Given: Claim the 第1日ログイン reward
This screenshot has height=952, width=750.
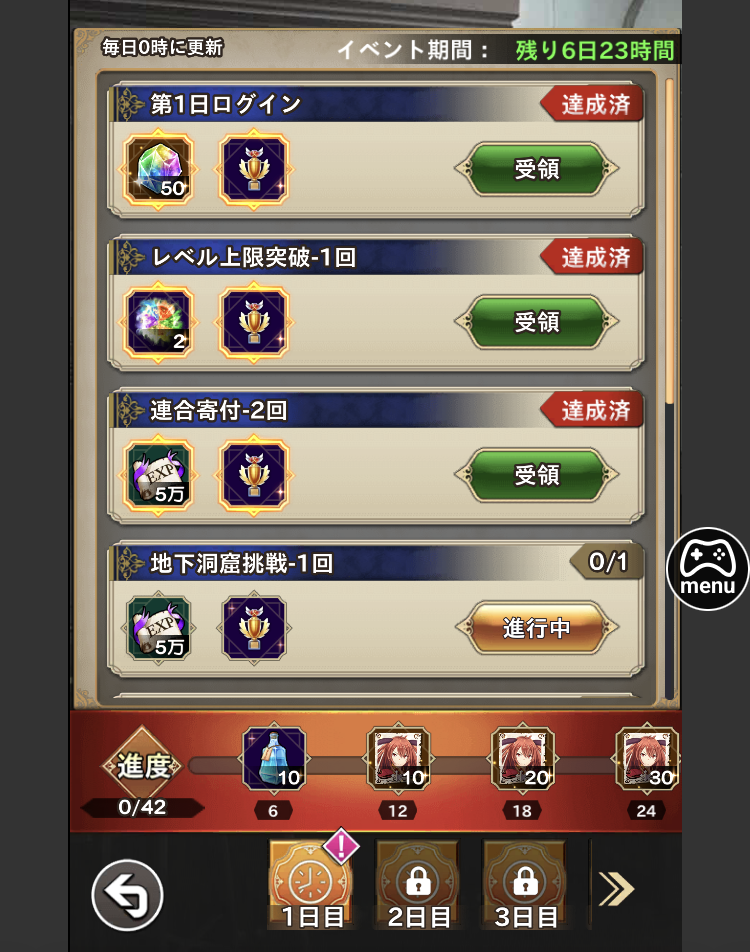Looking at the screenshot, I should click(537, 170).
